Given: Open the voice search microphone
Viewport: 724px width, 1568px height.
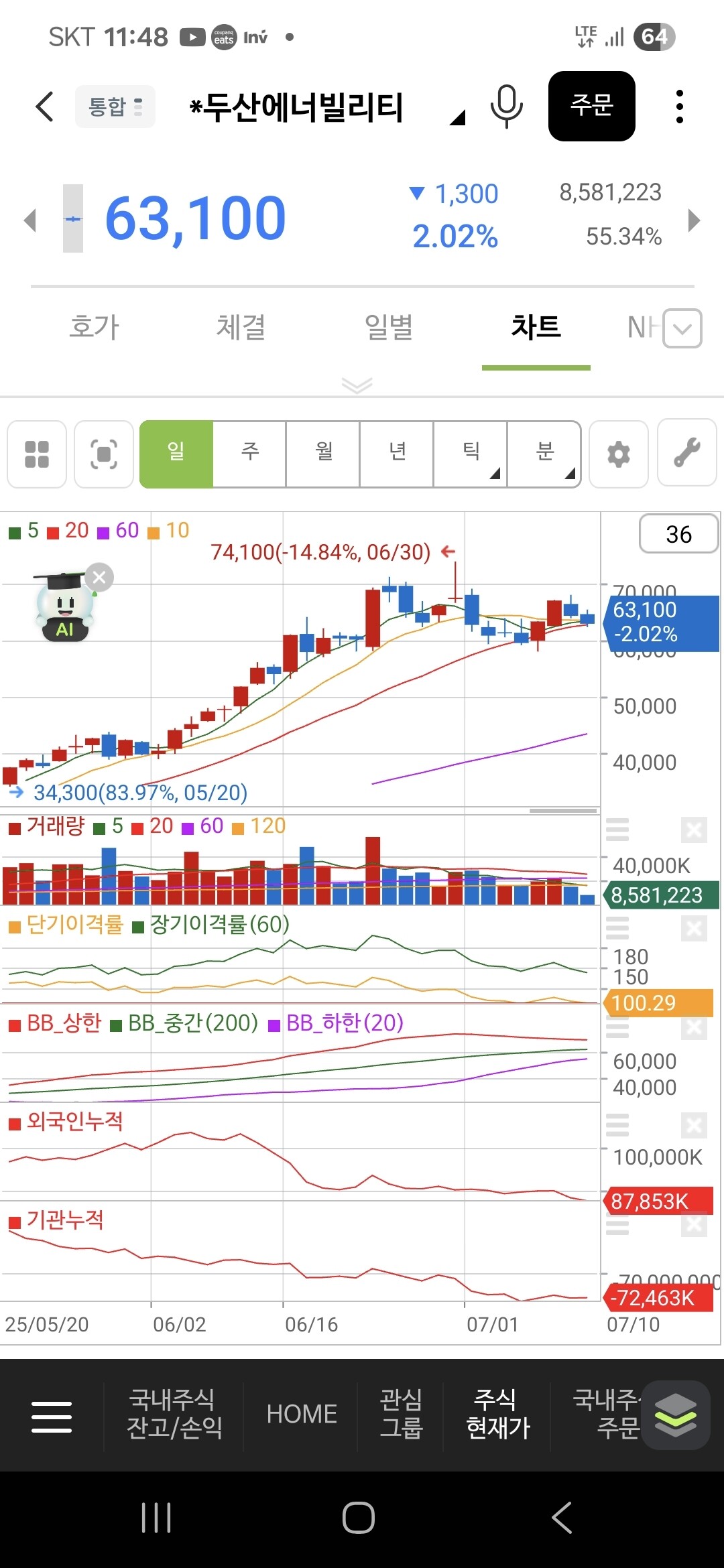Looking at the screenshot, I should point(506,106).
